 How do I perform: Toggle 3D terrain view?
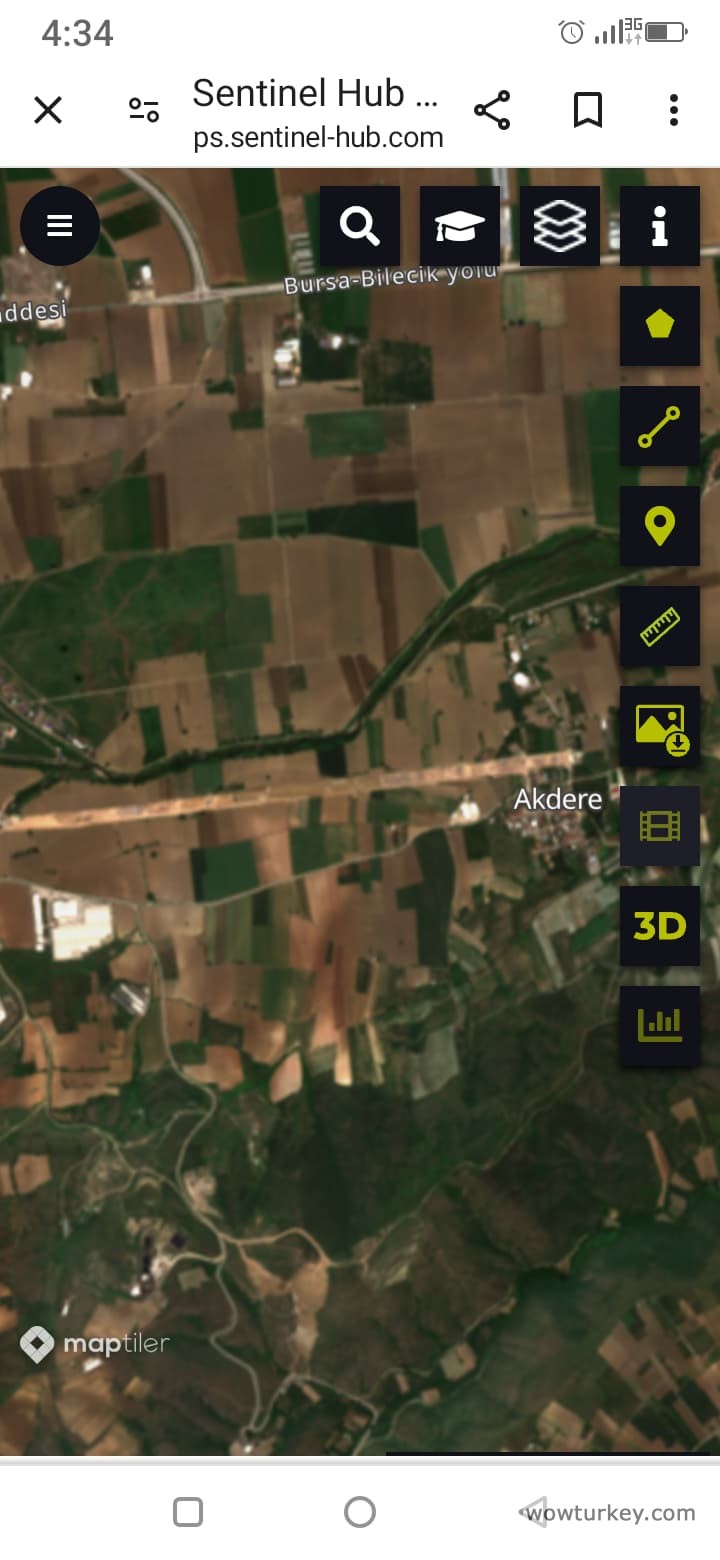[x=660, y=926]
